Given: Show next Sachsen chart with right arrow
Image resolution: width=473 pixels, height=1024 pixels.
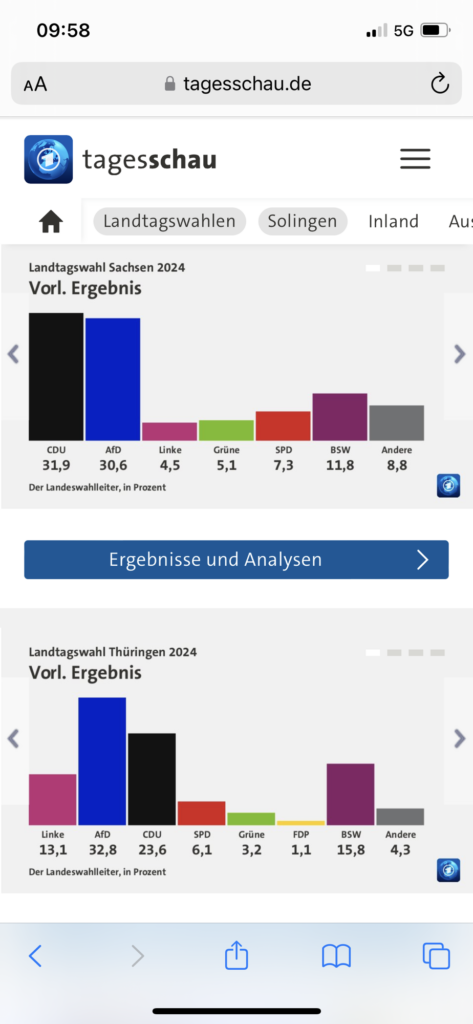Looking at the screenshot, I should [x=460, y=354].
